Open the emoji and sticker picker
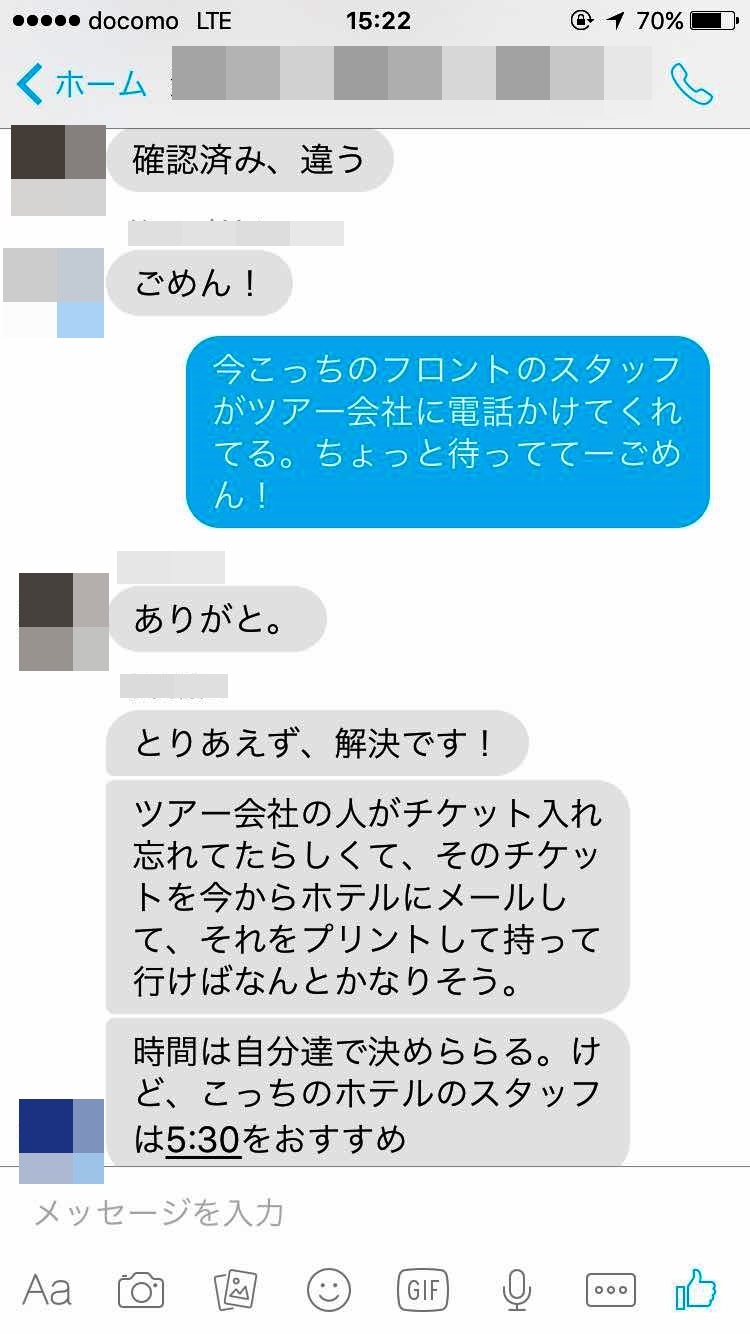This screenshot has height=1334, width=750. (x=329, y=1290)
